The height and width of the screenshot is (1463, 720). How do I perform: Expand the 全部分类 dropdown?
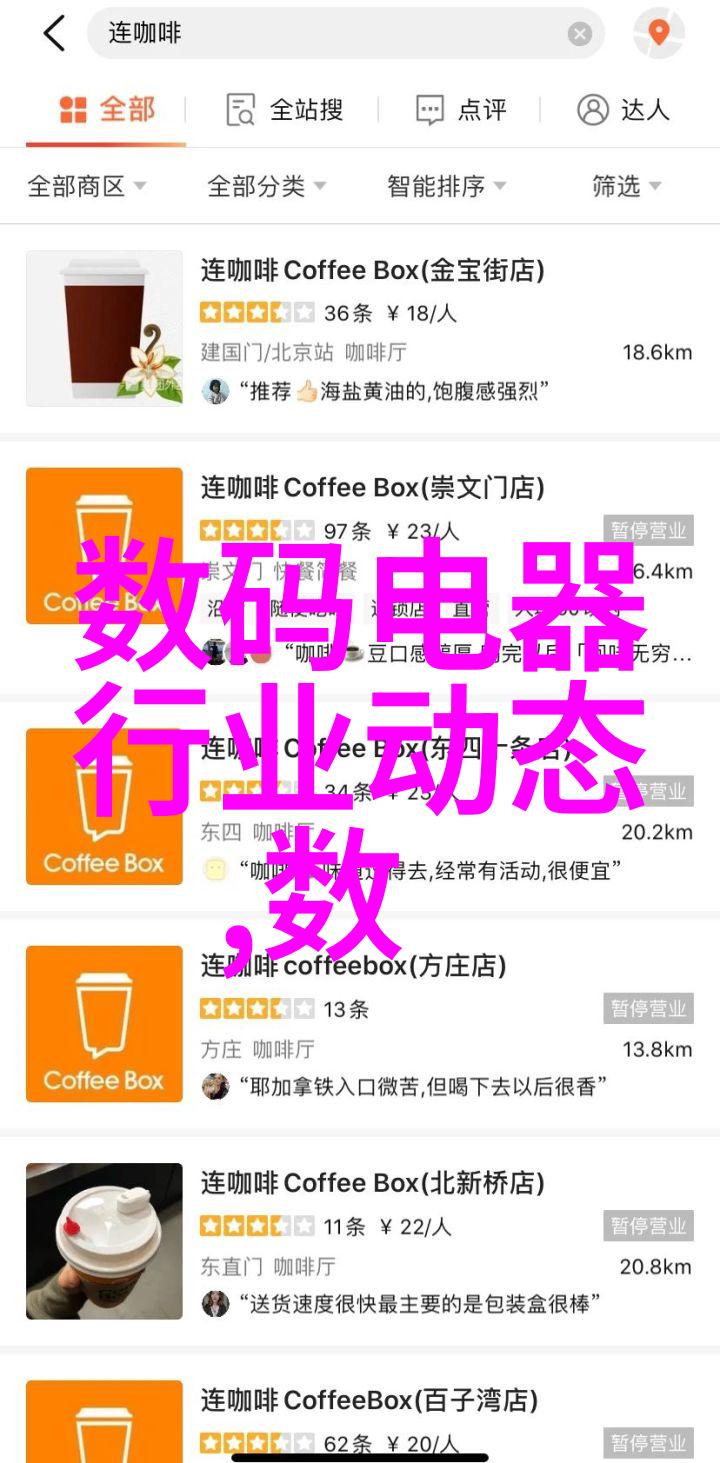(266, 186)
